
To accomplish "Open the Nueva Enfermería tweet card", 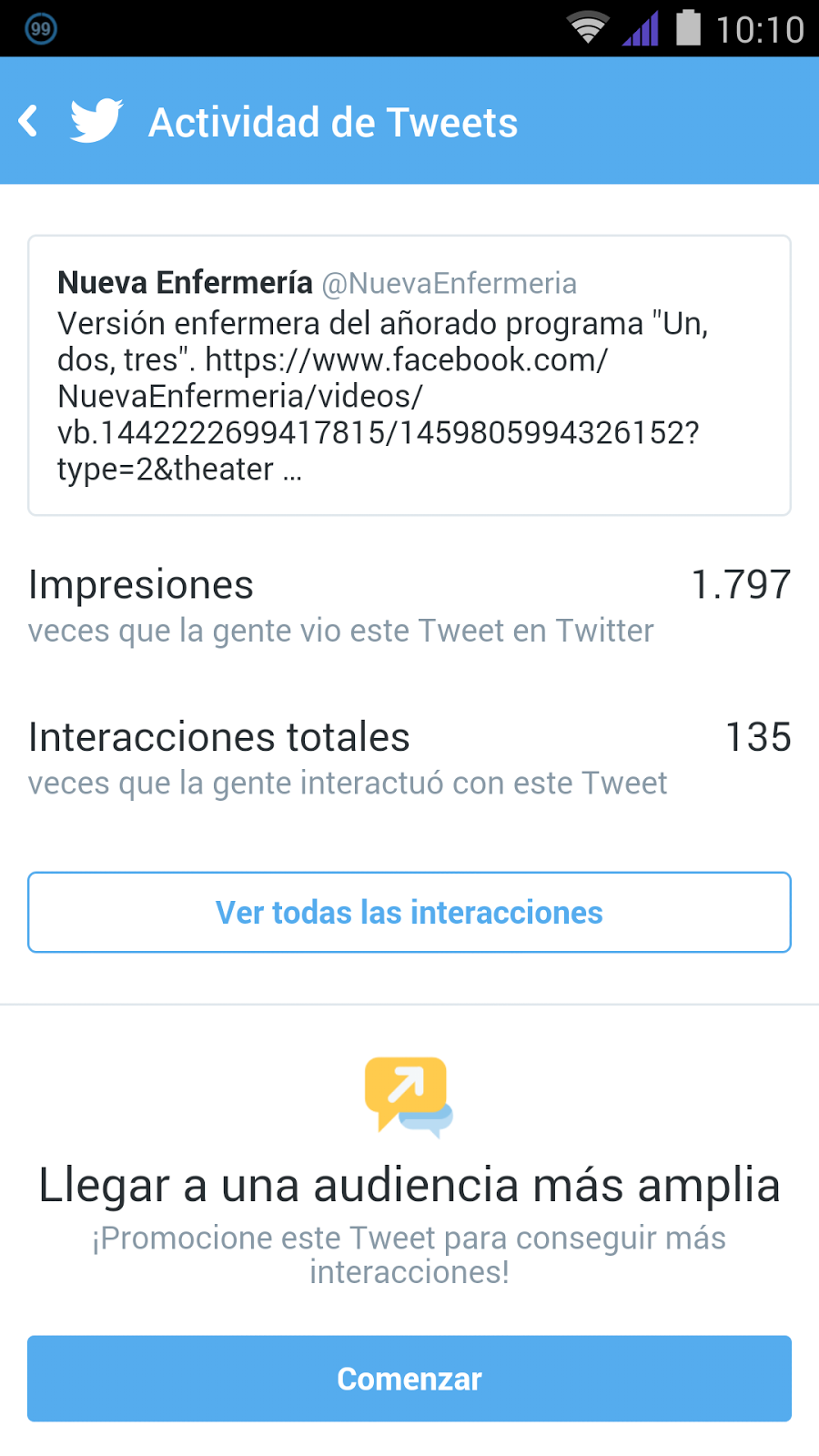I will (x=409, y=375).
